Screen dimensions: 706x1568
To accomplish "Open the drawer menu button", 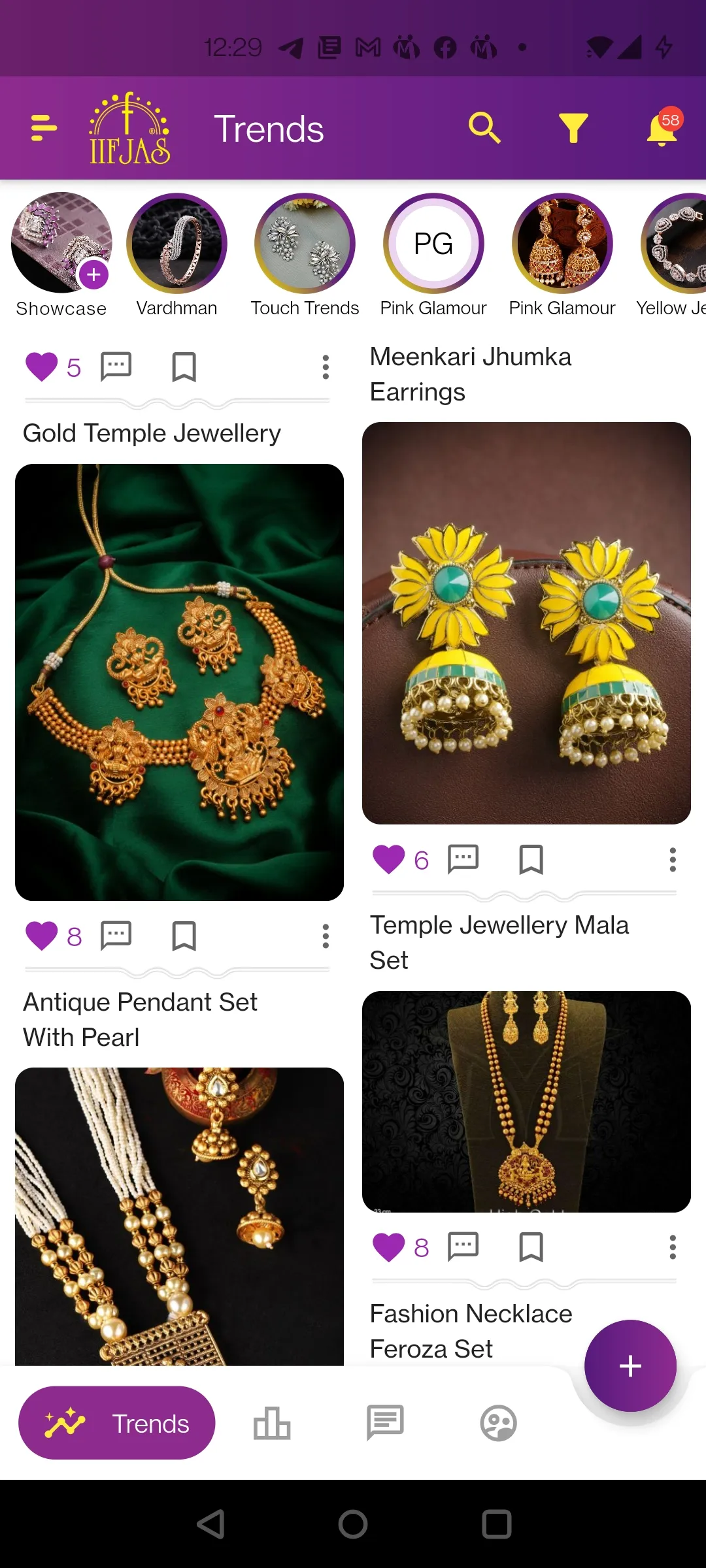I will (44, 128).
